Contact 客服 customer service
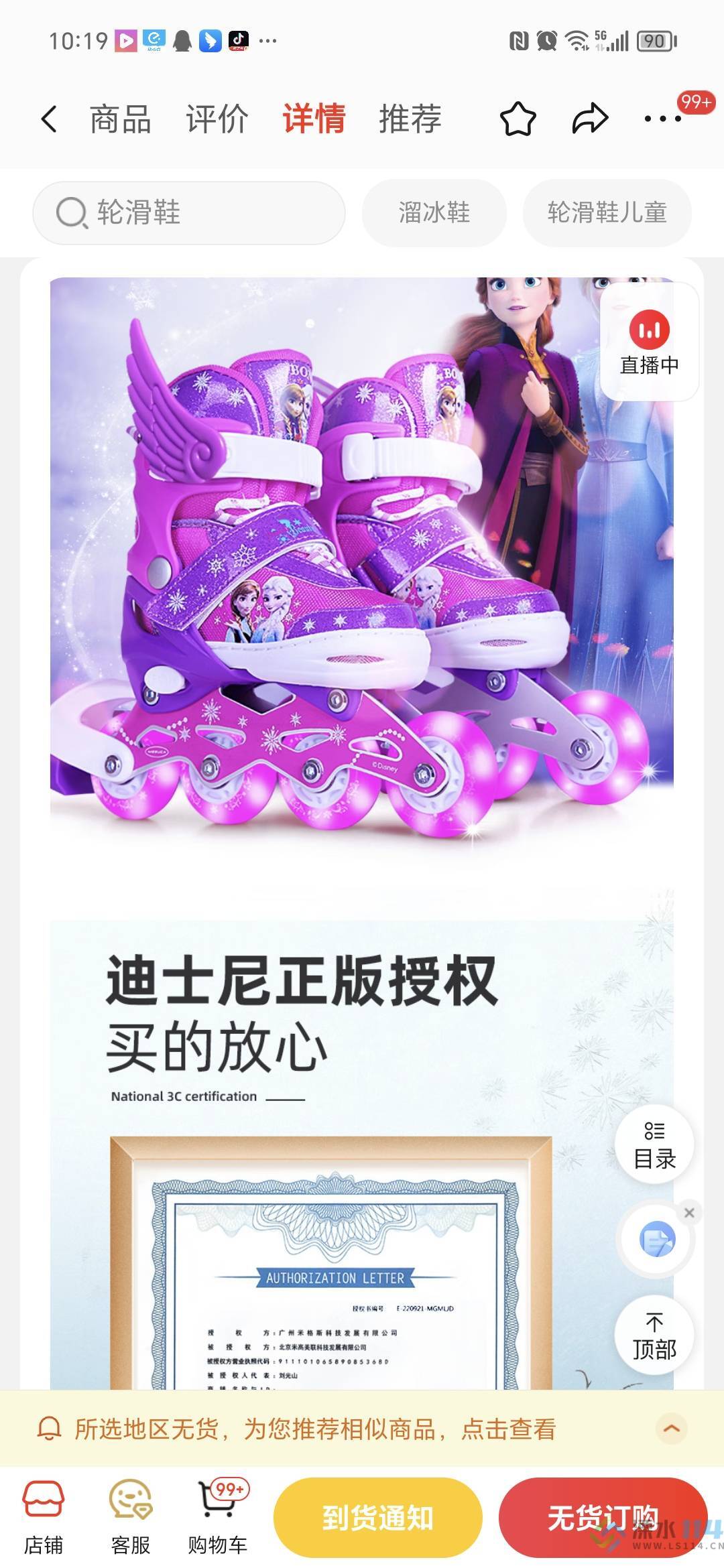The image size is (724, 1568). click(x=131, y=1518)
